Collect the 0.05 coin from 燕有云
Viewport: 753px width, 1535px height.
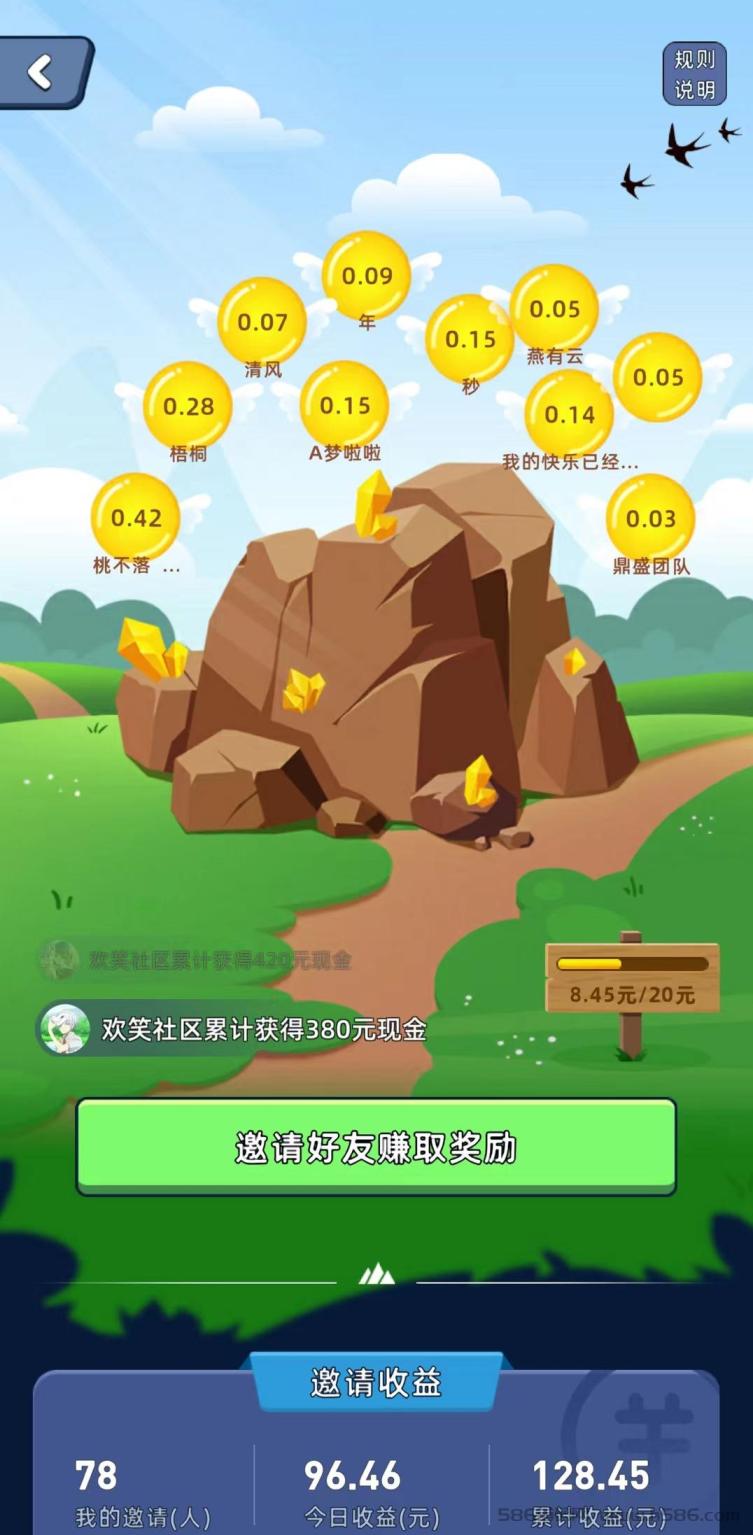tap(555, 309)
